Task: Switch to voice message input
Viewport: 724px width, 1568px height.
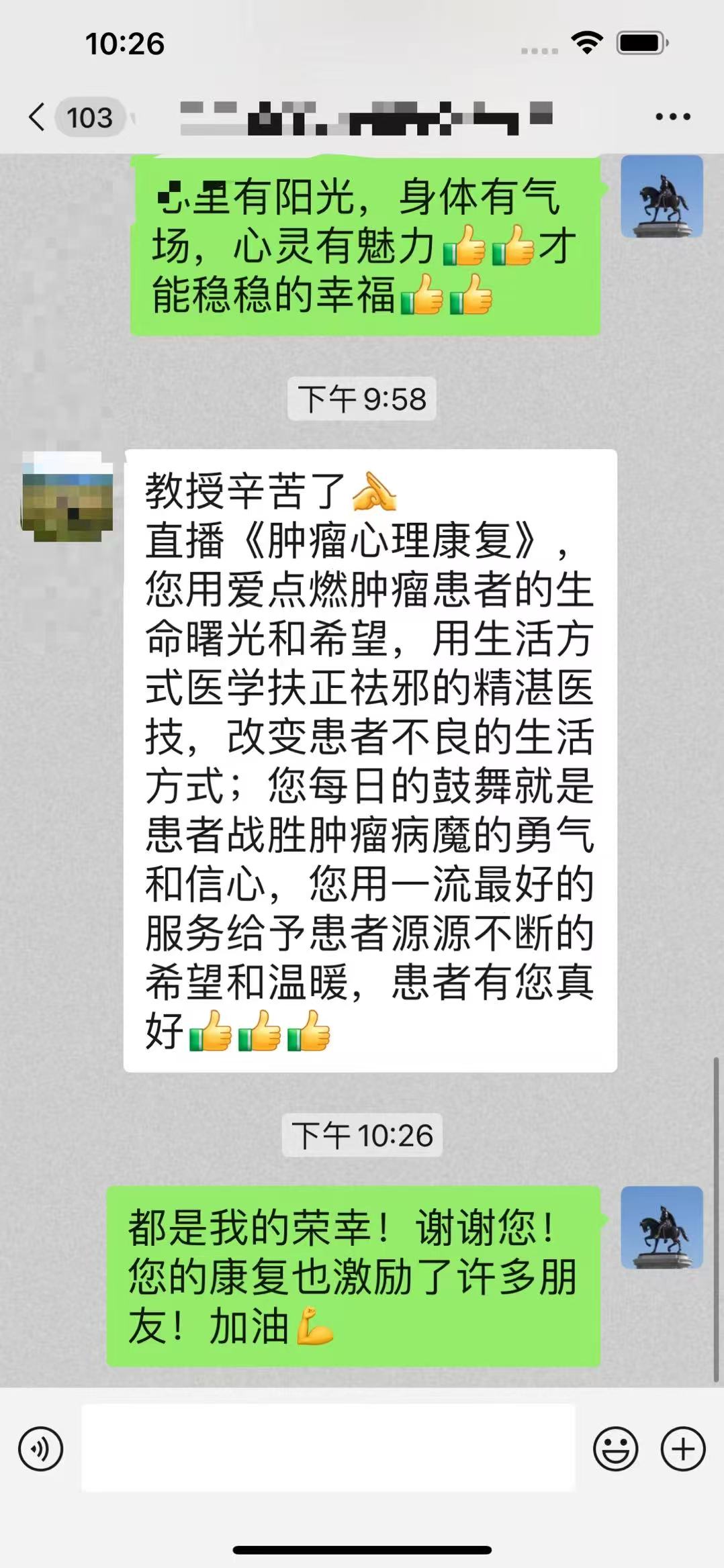Action: point(41,1449)
